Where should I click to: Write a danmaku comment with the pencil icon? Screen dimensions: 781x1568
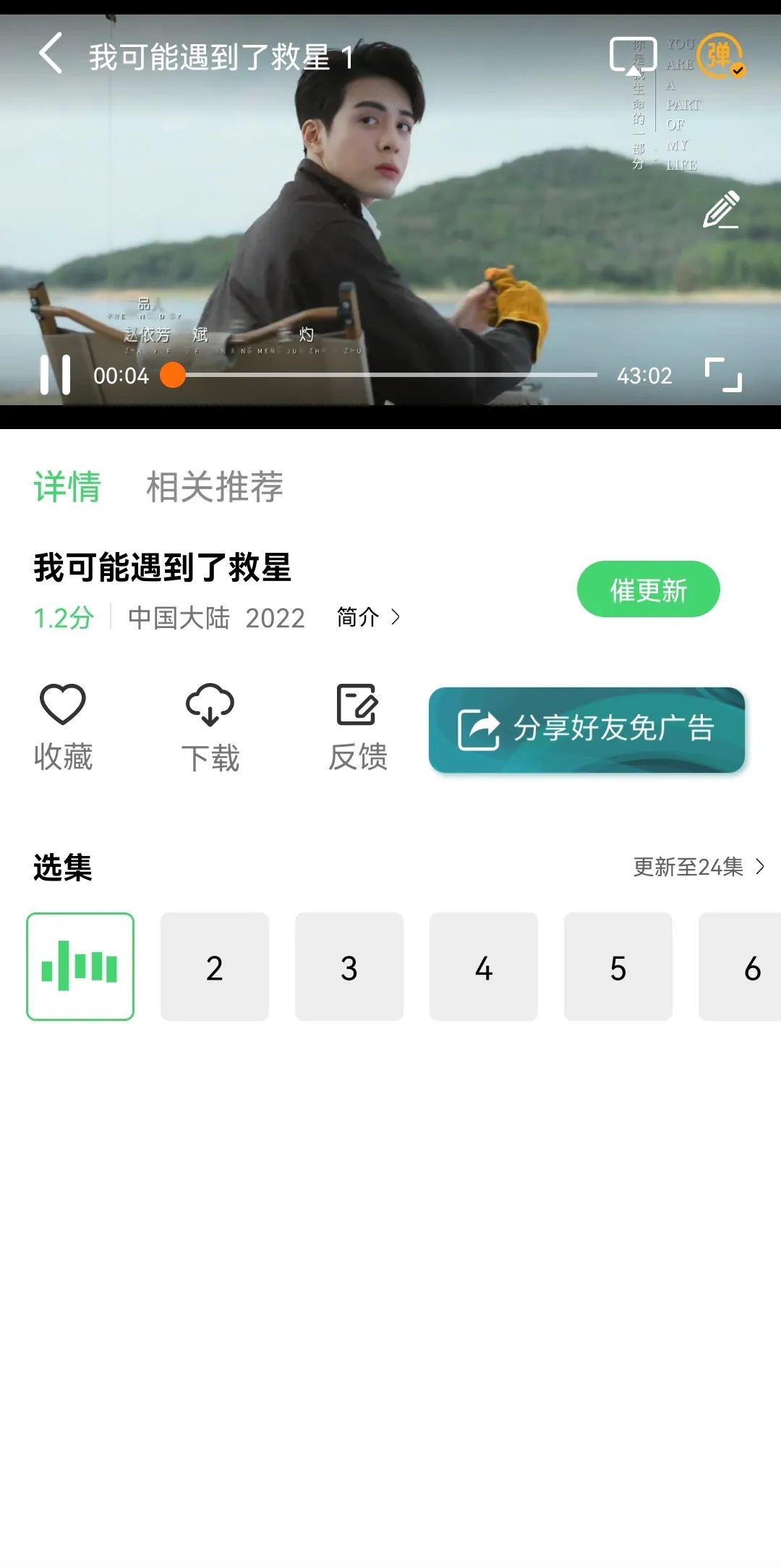pyautogui.click(x=721, y=210)
